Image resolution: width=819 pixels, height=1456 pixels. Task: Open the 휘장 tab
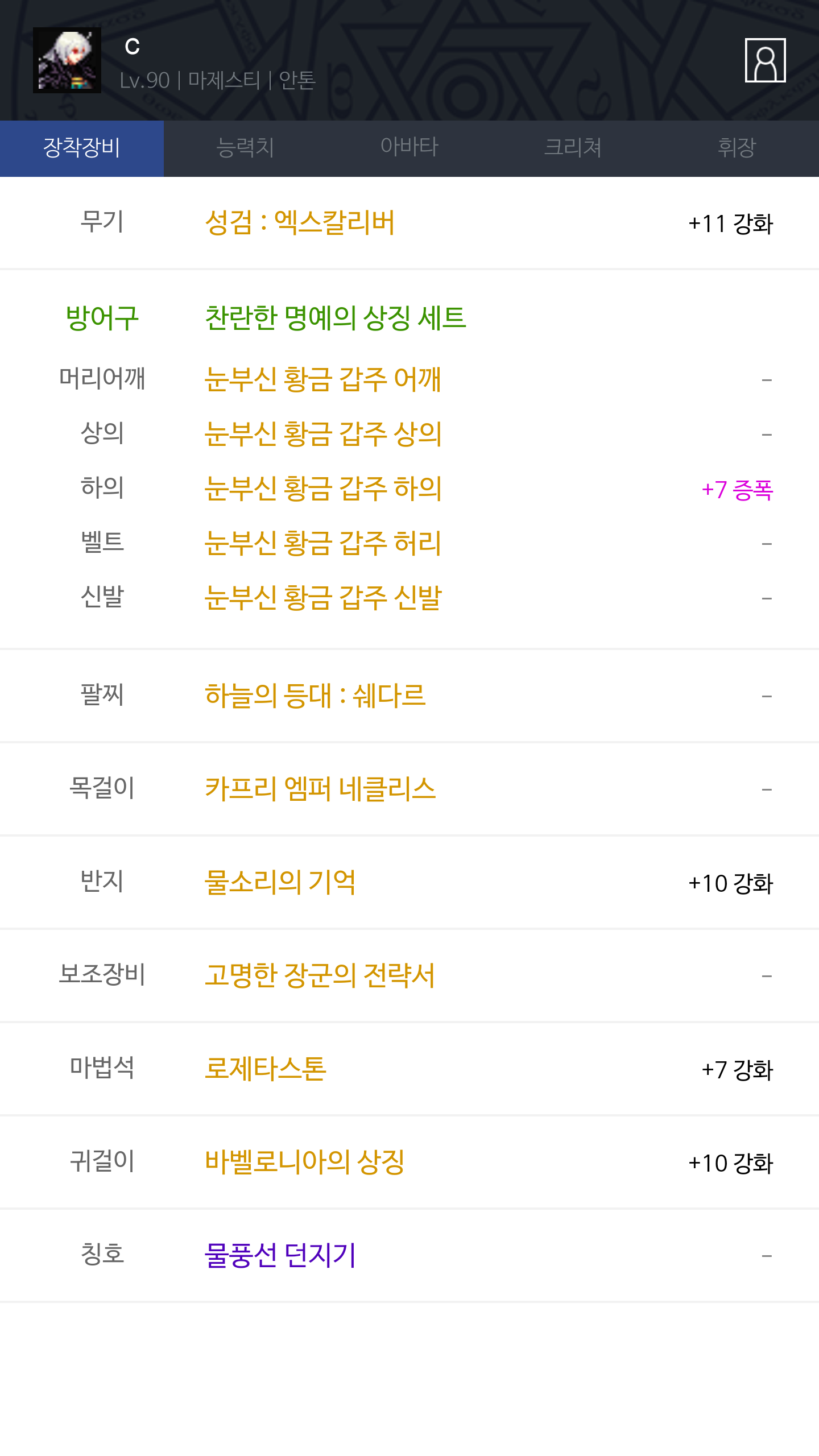click(x=737, y=148)
